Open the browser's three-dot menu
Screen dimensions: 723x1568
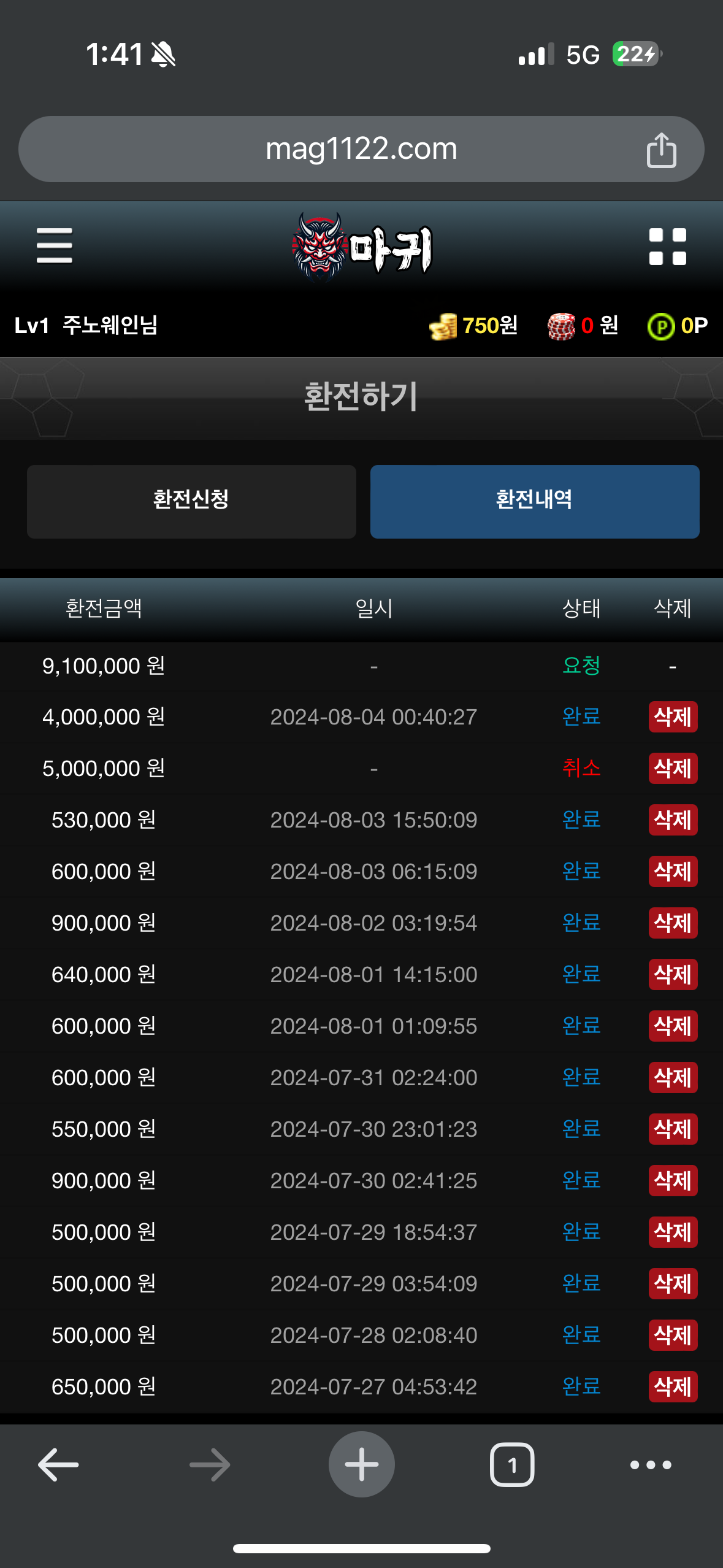(651, 1465)
